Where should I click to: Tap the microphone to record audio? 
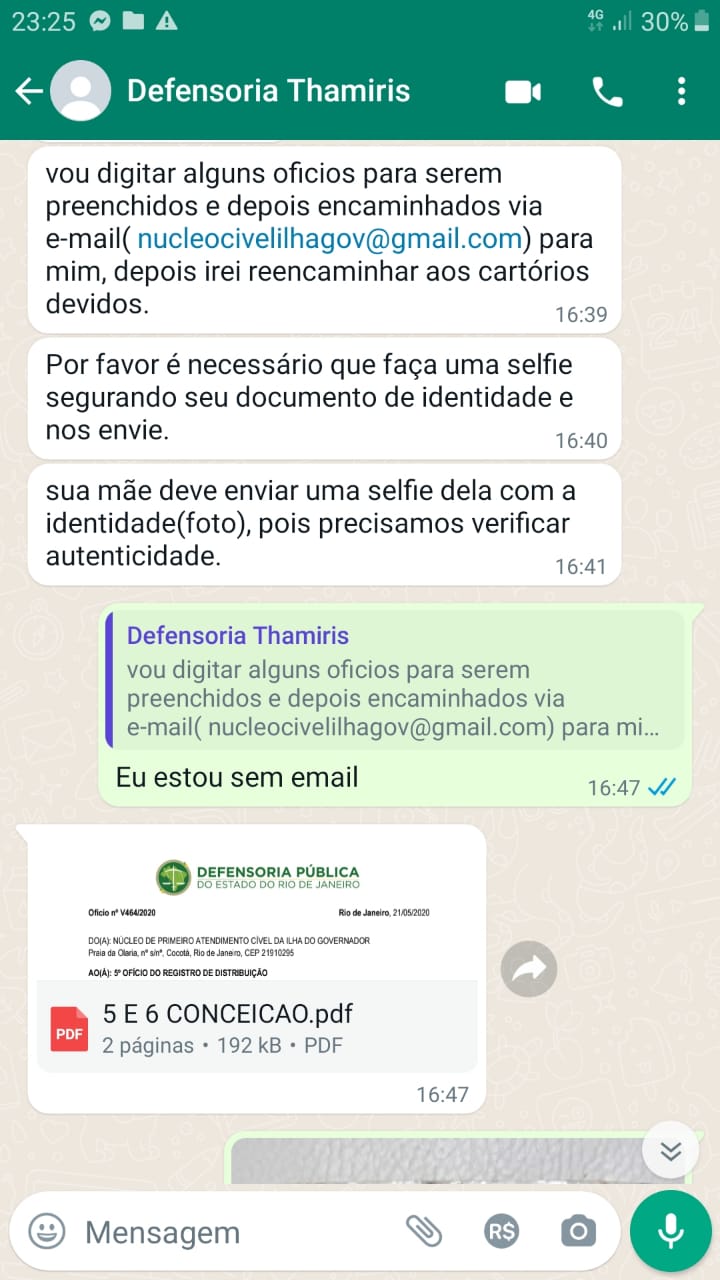click(670, 1232)
